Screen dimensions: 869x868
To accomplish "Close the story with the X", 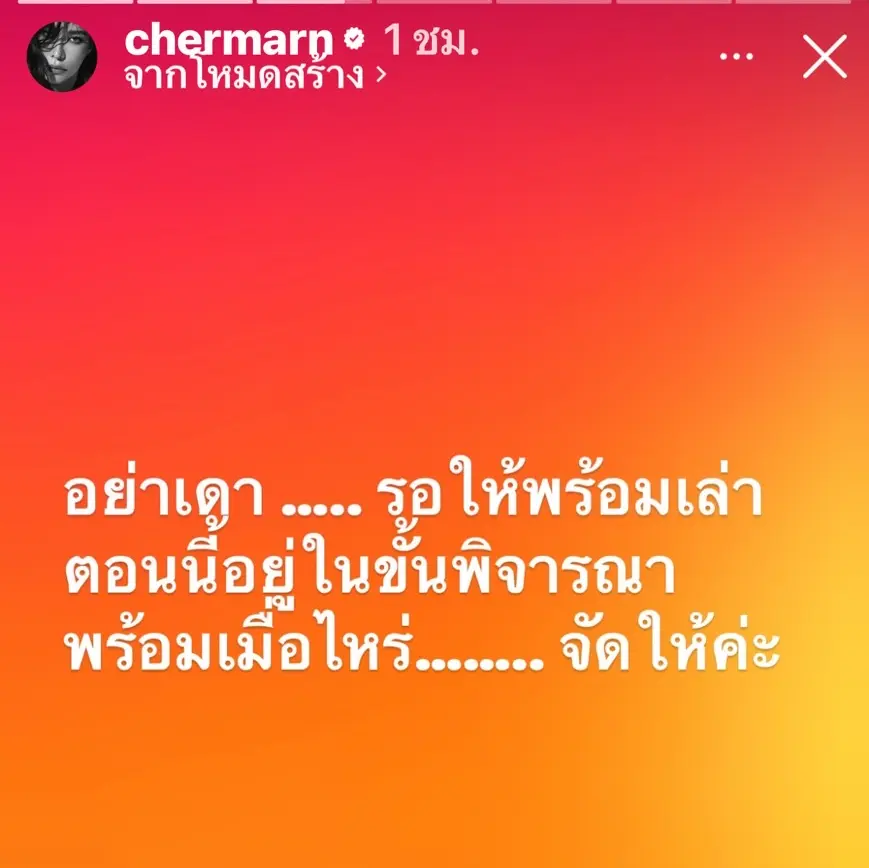I will pyautogui.click(x=825, y=56).
